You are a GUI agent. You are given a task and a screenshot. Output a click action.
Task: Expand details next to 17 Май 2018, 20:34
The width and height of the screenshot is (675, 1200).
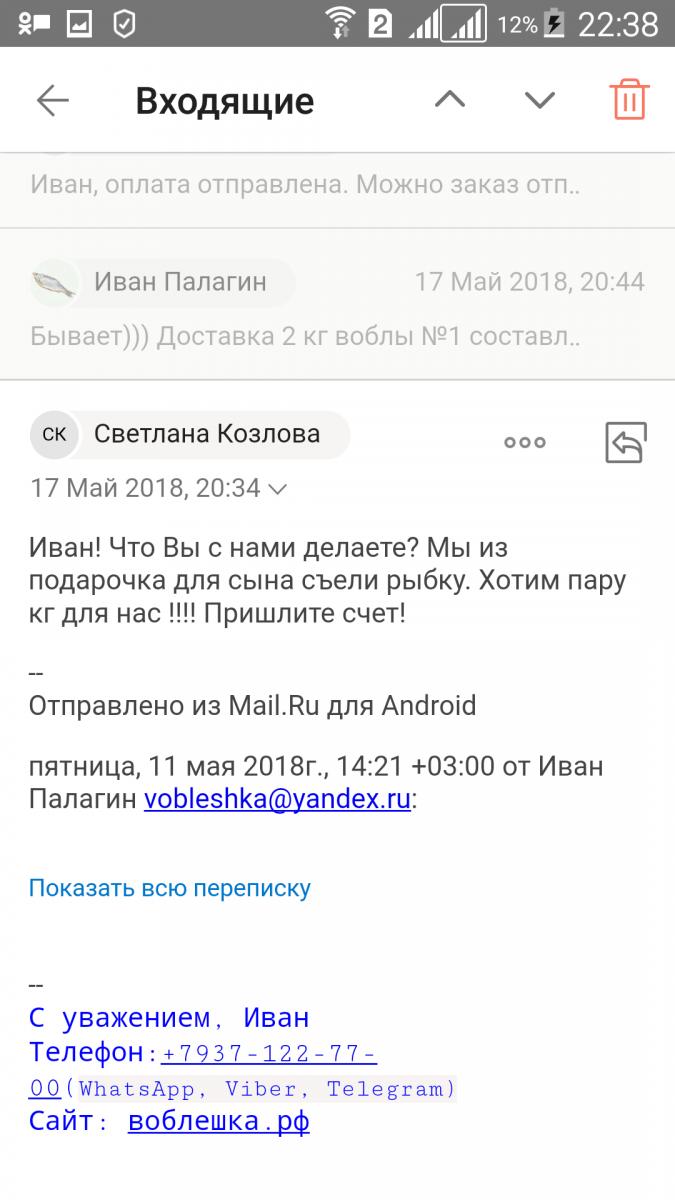tap(278, 489)
